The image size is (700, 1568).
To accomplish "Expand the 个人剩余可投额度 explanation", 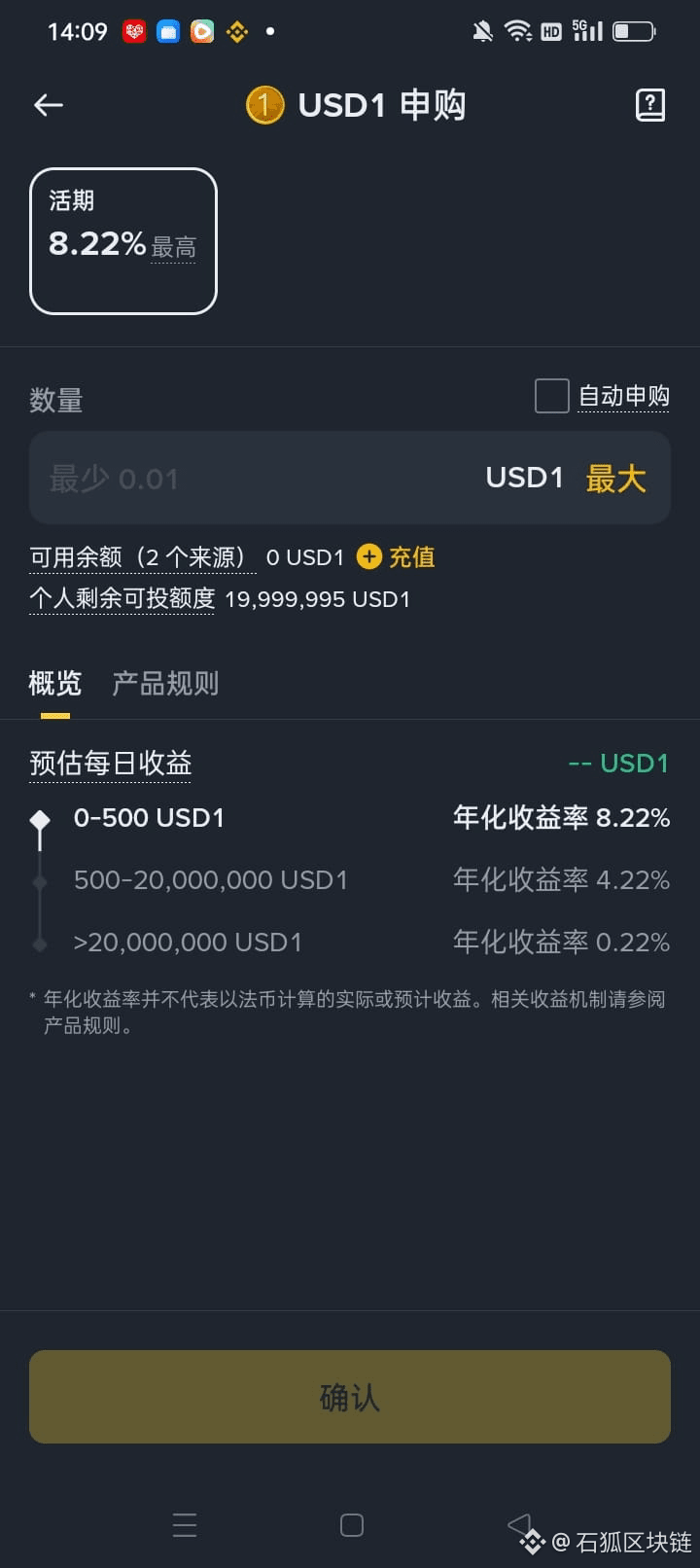I will [121, 598].
